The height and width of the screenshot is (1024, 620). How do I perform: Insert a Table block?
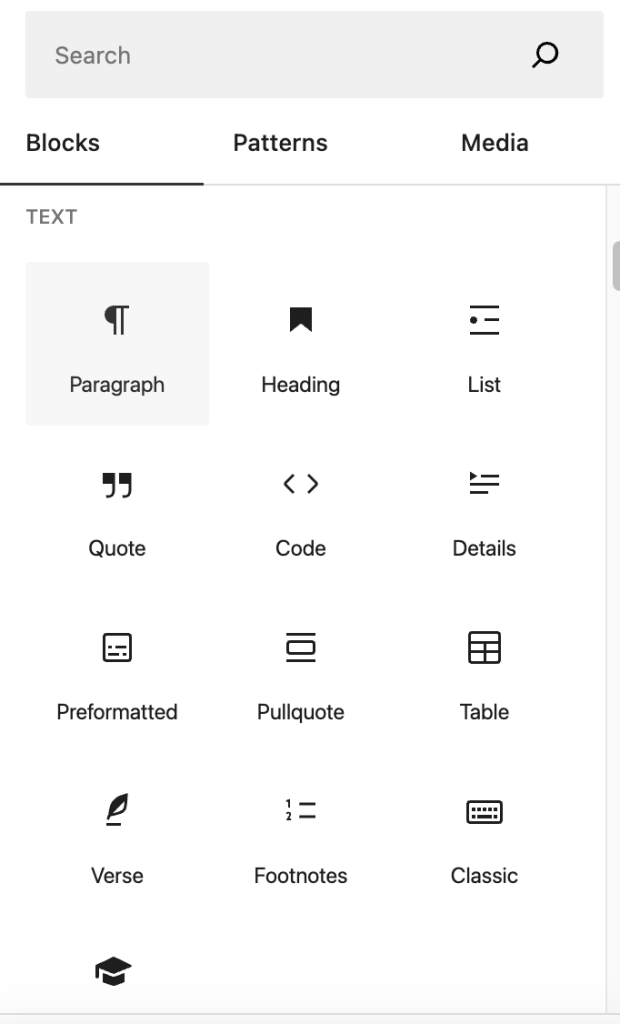pyautogui.click(x=484, y=671)
